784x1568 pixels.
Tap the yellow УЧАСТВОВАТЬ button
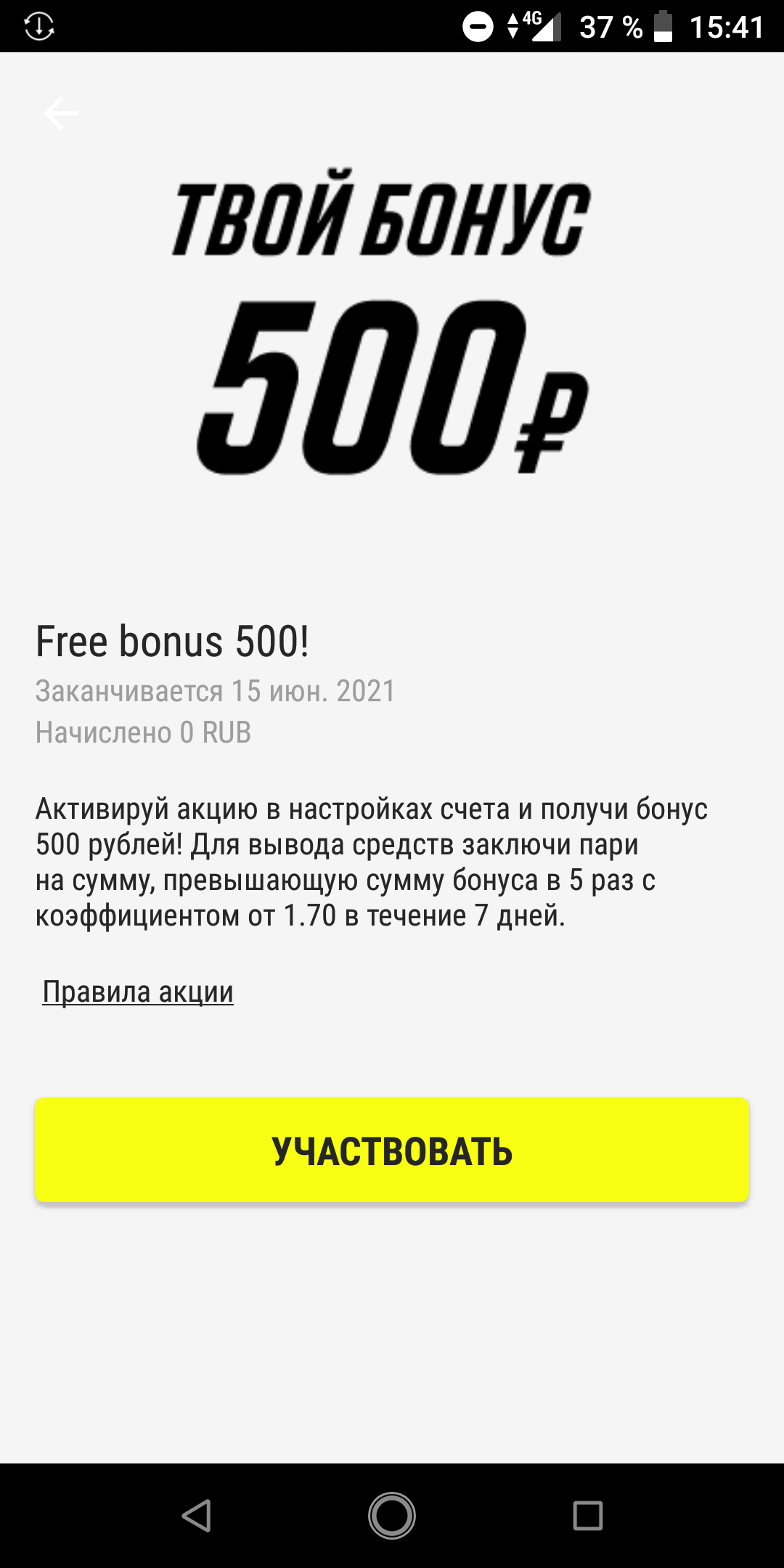(x=392, y=1150)
